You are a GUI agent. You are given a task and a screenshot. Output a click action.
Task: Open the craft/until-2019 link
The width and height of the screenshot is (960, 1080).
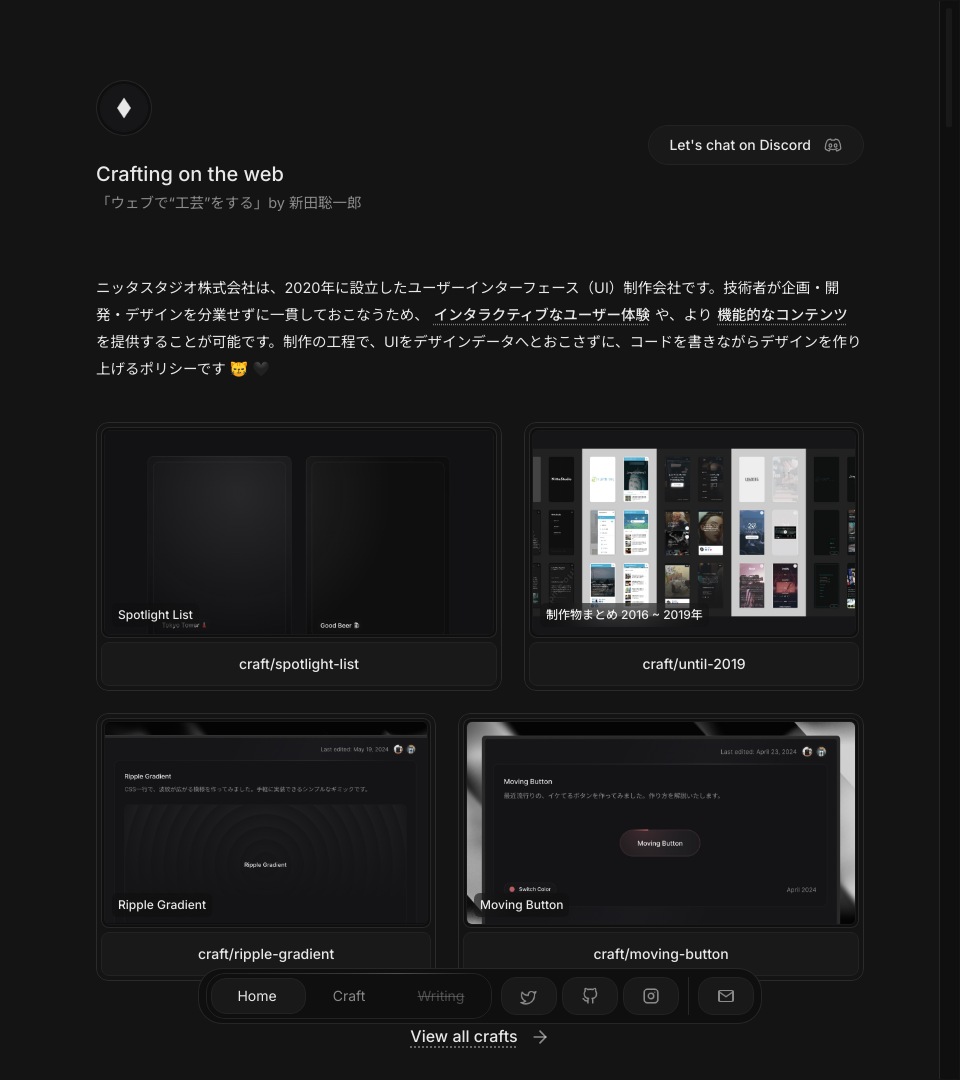(x=693, y=664)
